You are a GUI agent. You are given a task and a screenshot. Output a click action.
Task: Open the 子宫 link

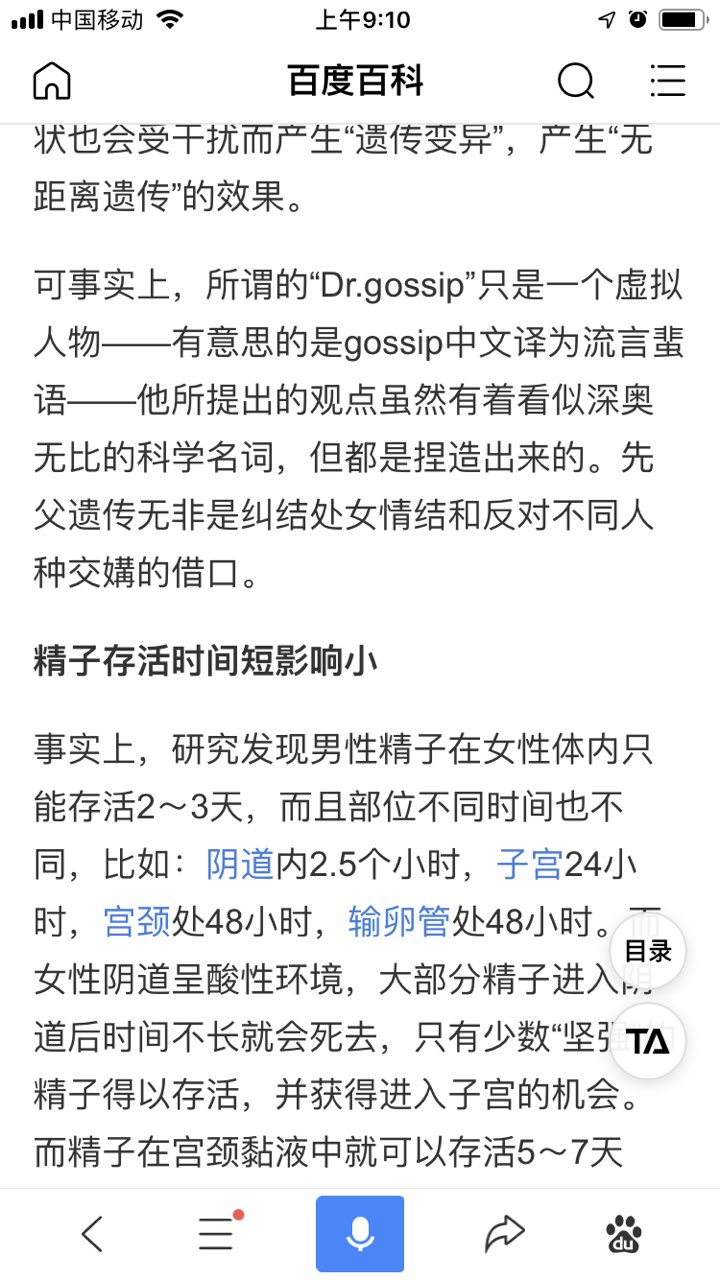(530, 863)
